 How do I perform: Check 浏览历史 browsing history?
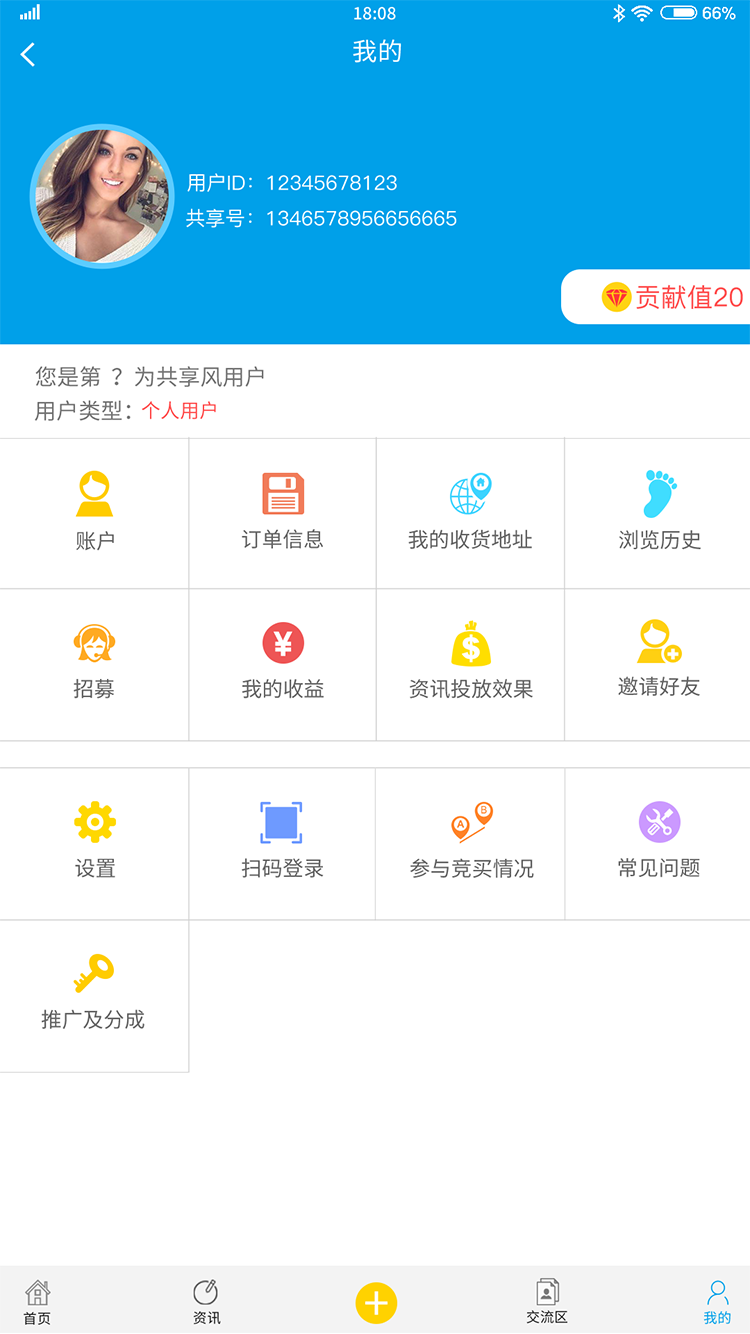[x=659, y=512]
